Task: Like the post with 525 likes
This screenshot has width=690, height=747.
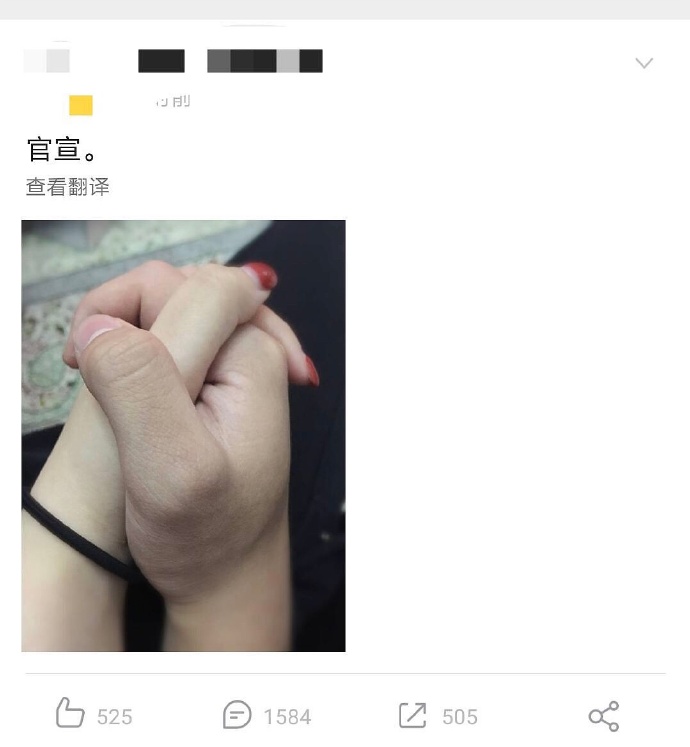Action: tap(71, 715)
